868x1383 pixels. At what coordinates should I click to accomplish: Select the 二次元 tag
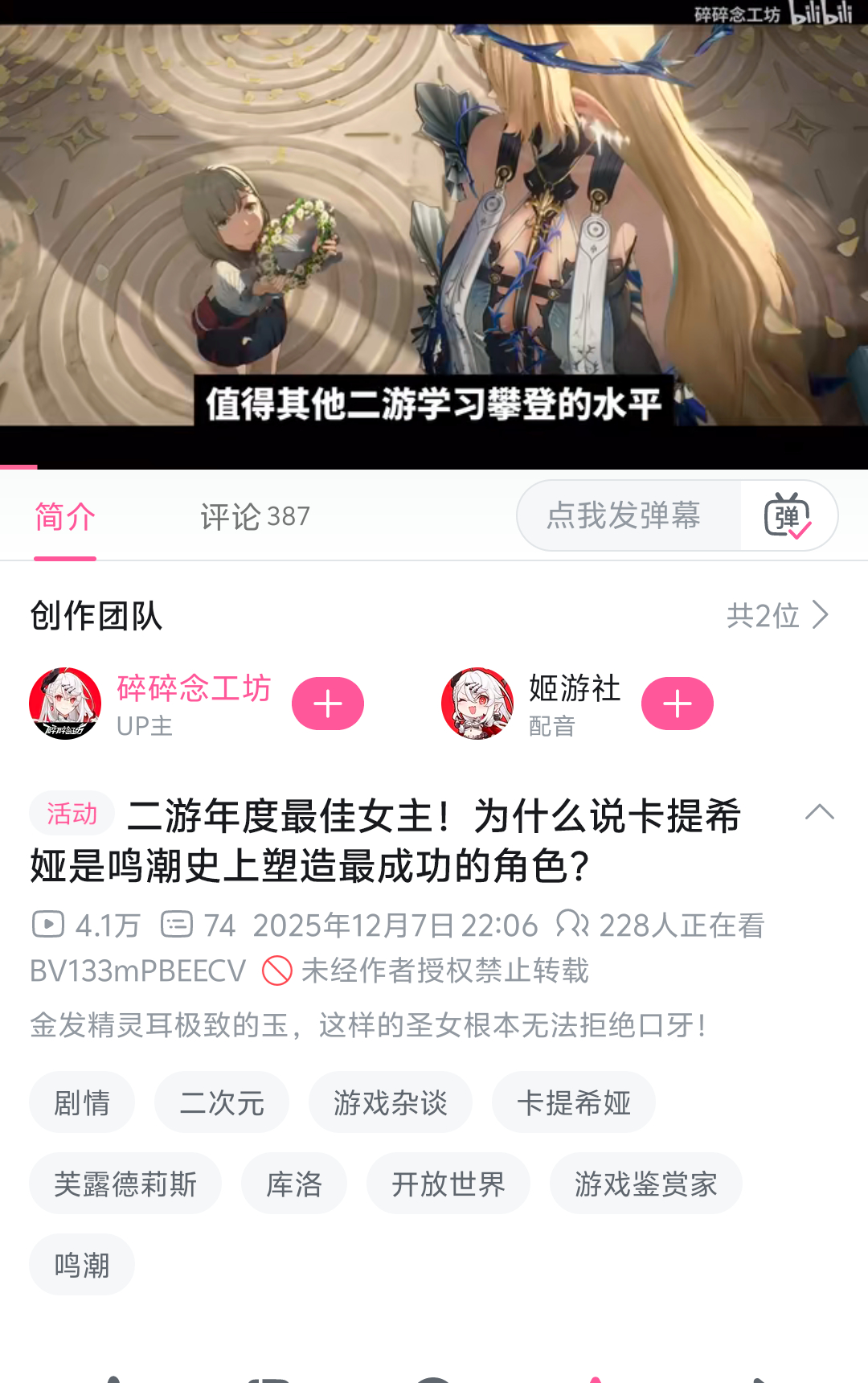click(222, 1102)
